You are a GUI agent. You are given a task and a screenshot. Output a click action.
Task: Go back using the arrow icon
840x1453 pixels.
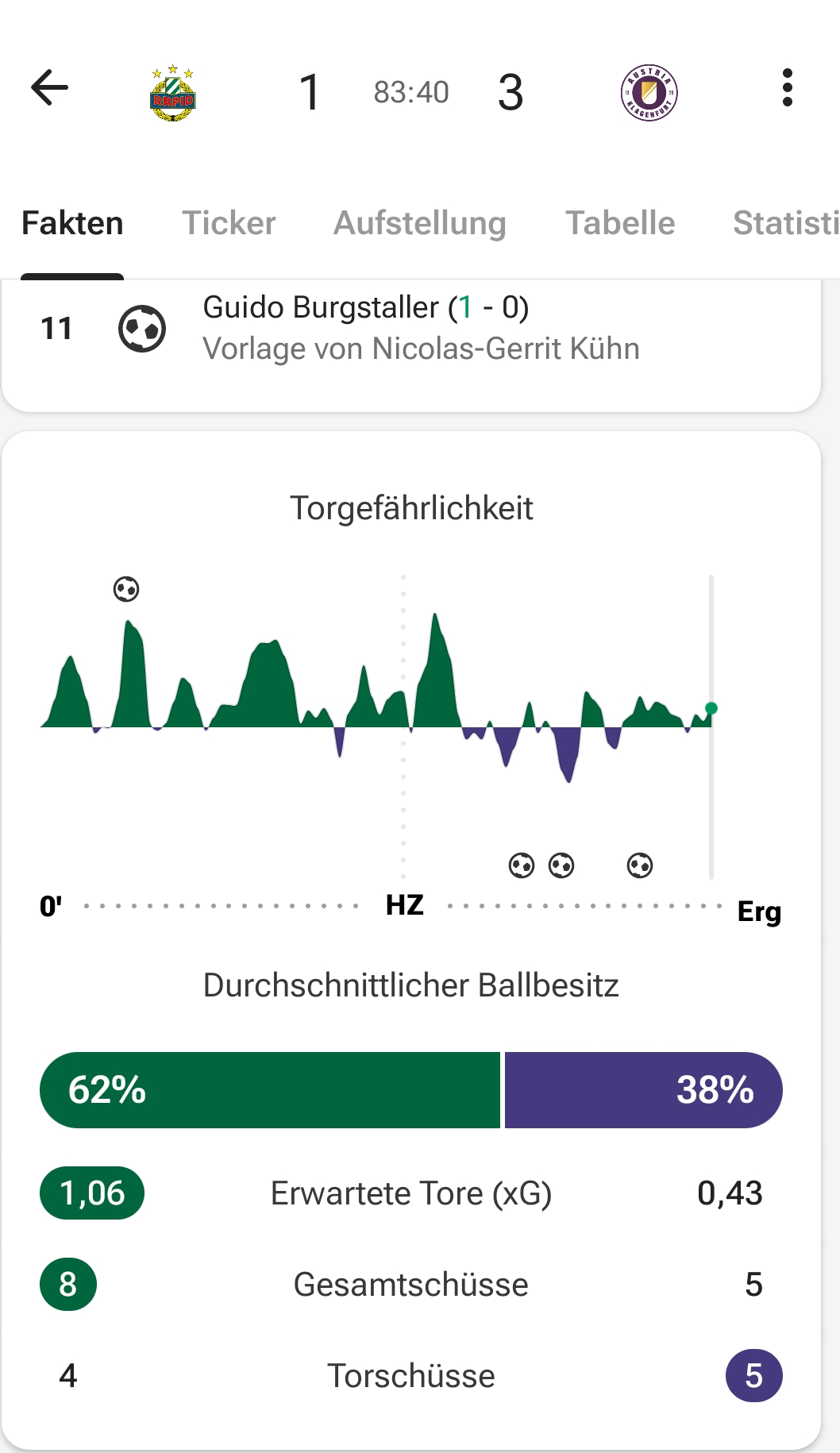[49, 87]
